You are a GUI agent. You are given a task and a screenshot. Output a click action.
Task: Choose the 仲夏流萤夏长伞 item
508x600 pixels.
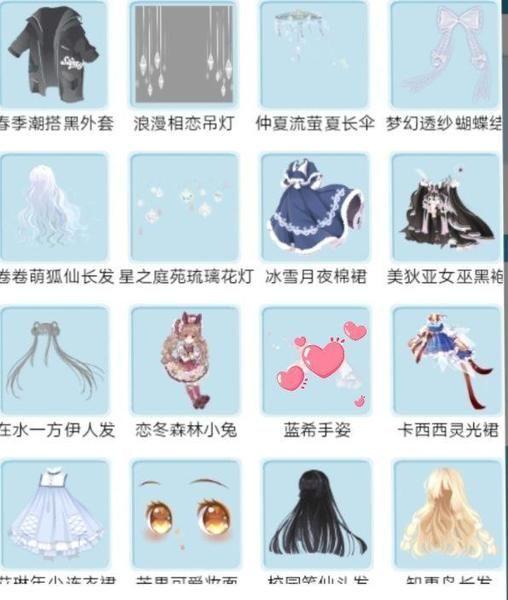(314, 54)
